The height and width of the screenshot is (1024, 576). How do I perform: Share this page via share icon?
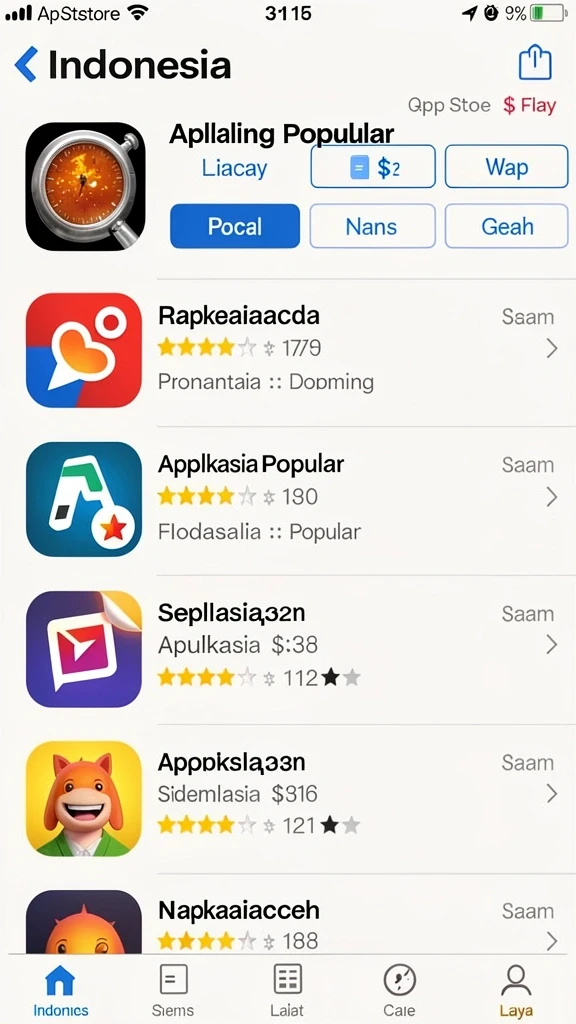tap(535, 63)
